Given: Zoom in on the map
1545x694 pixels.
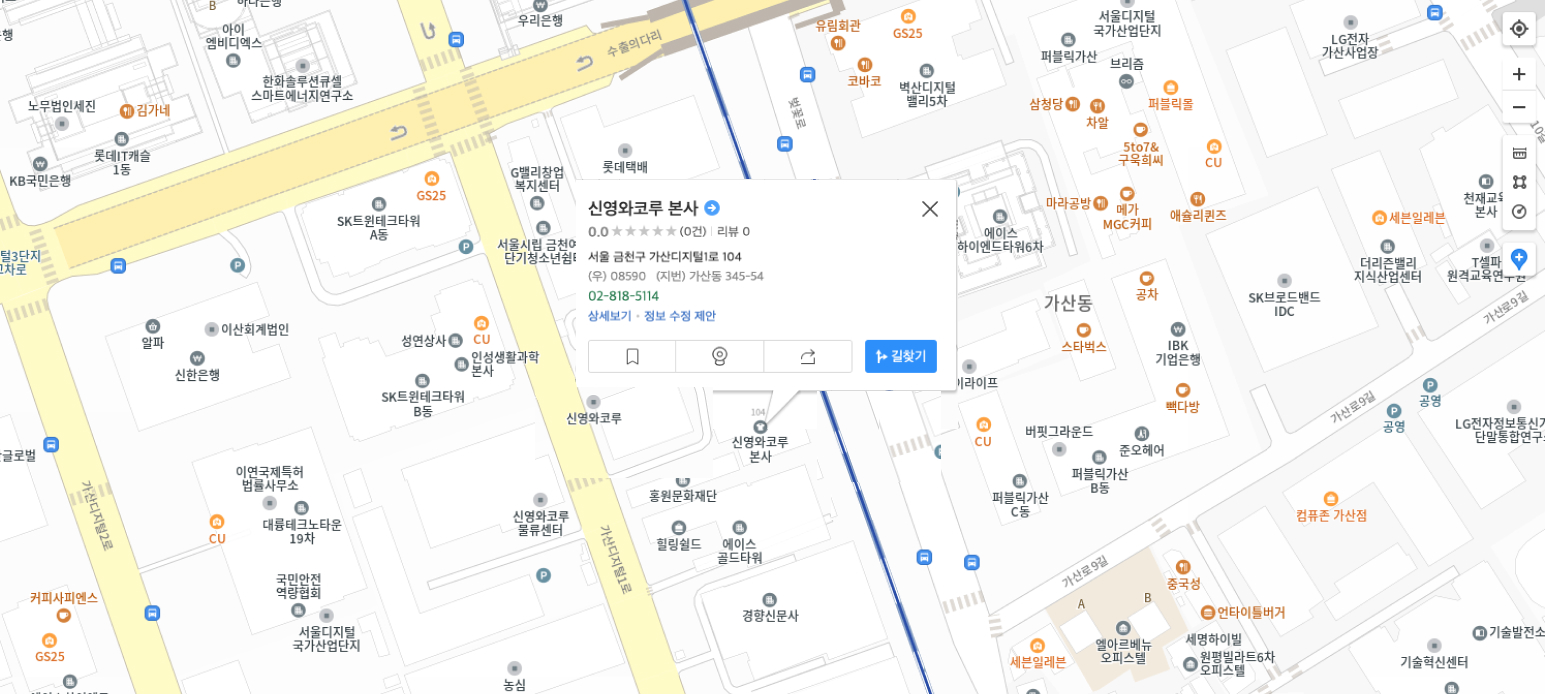Looking at the screenshot, I should 1518,74.
